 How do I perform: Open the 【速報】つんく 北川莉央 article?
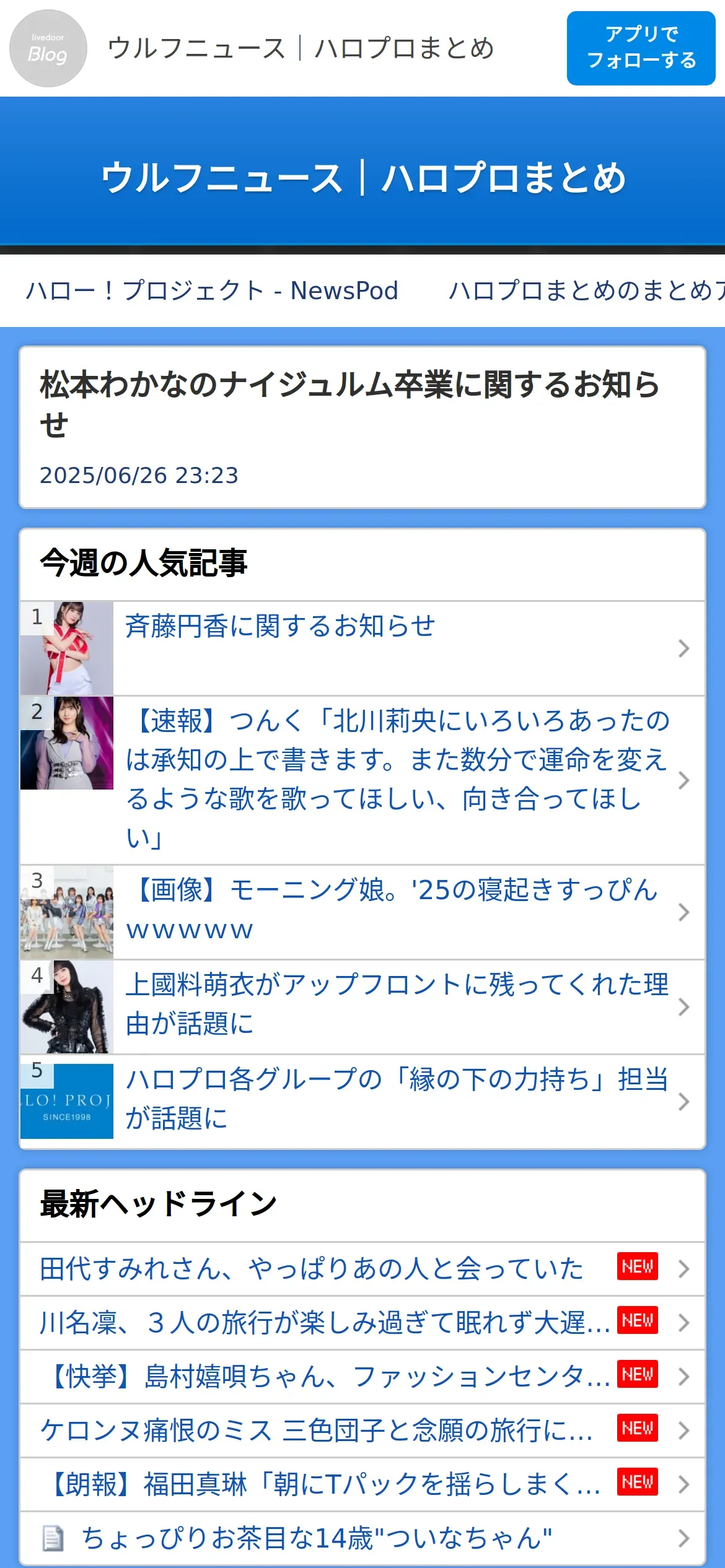click(362, 780)
